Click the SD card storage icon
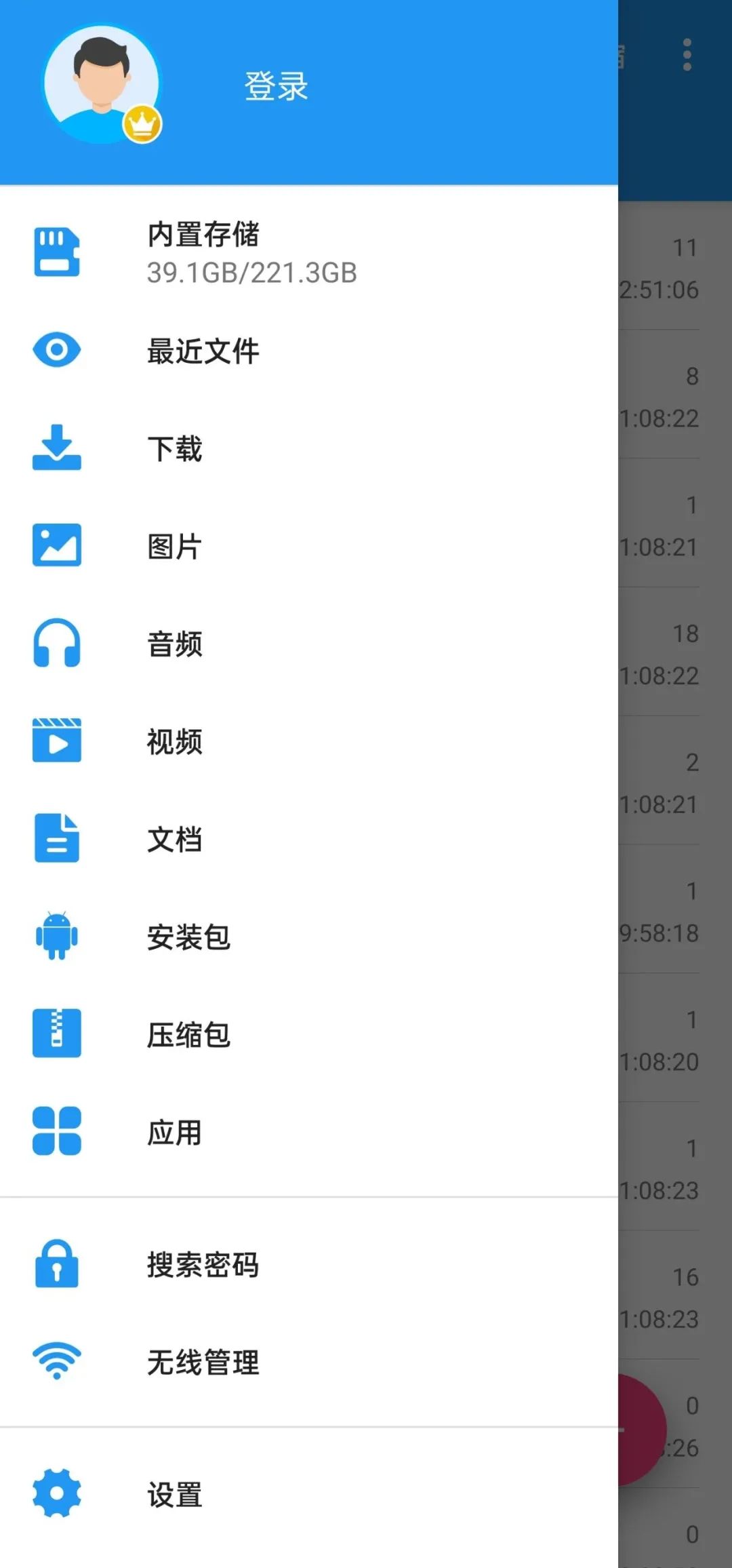The width and height of the screenshot is (732, 1568). (57, 254)
